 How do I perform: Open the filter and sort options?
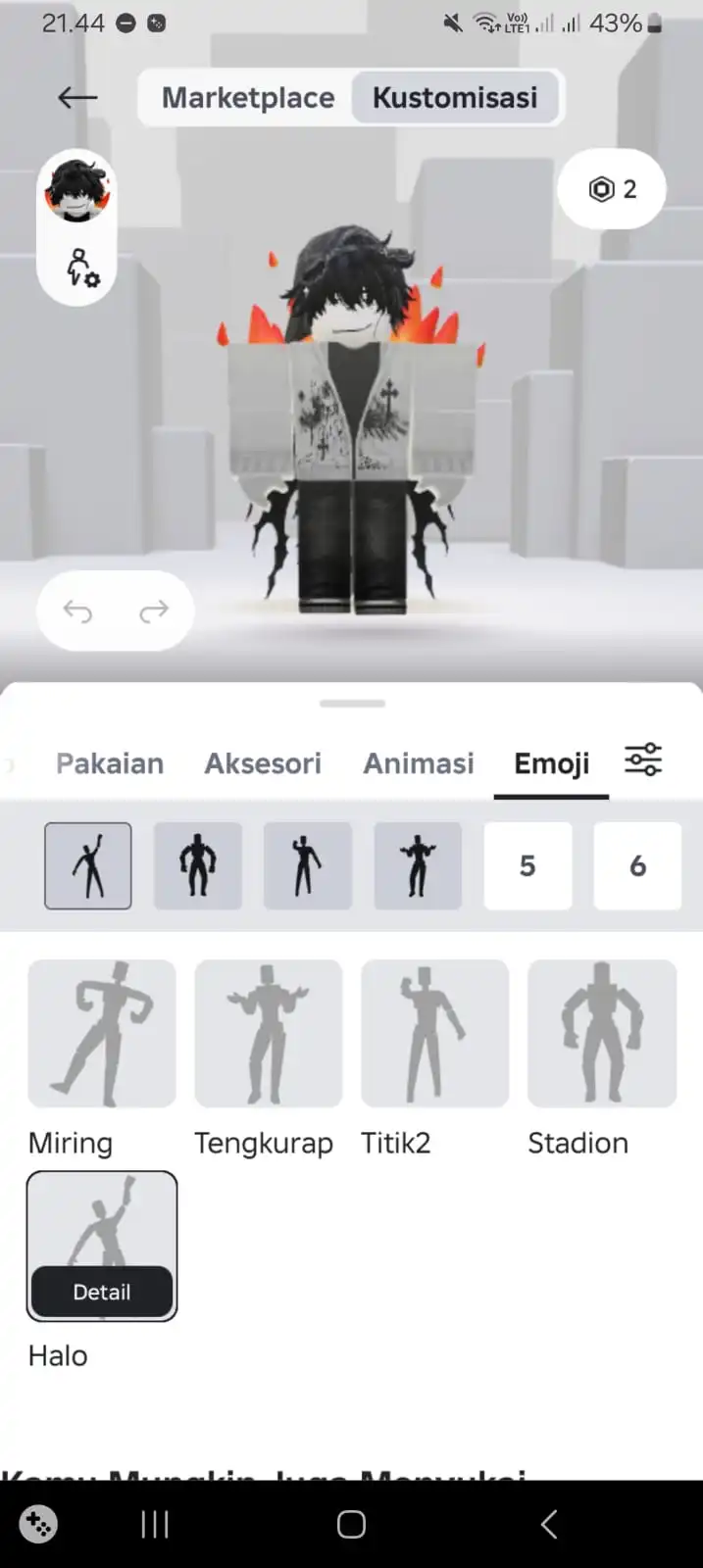pos(643,760)
